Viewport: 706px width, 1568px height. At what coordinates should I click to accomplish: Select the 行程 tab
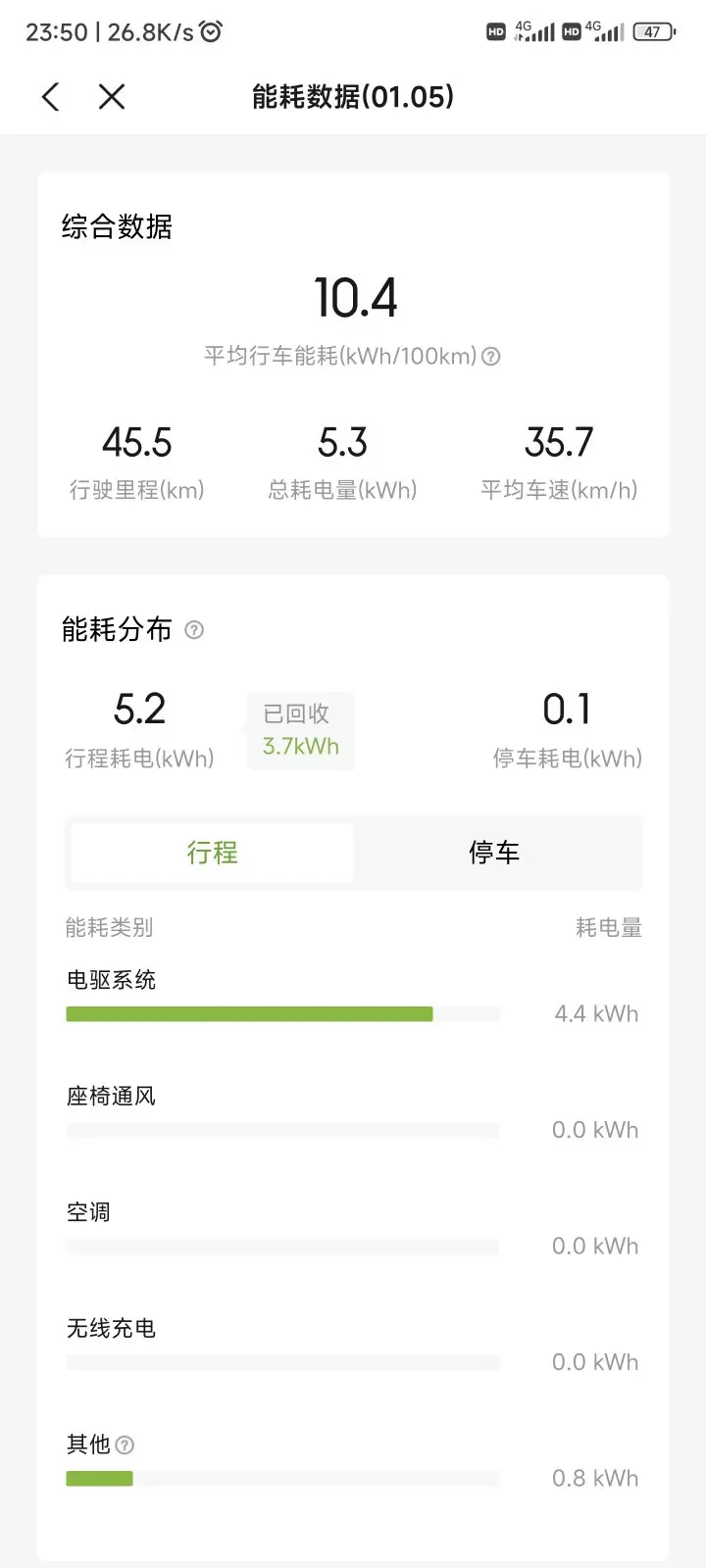point(213,853)
